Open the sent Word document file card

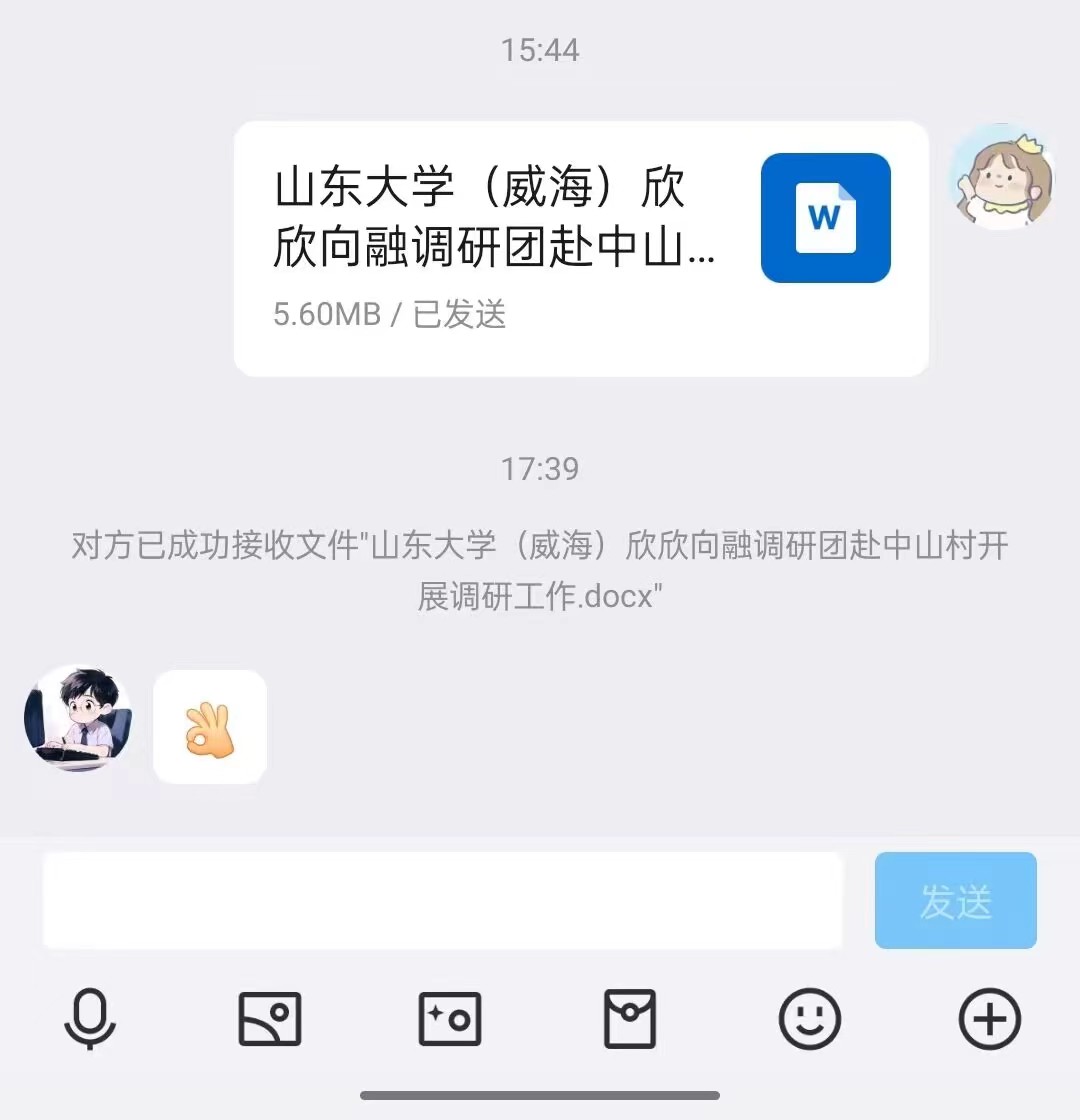tap(580, 248)
